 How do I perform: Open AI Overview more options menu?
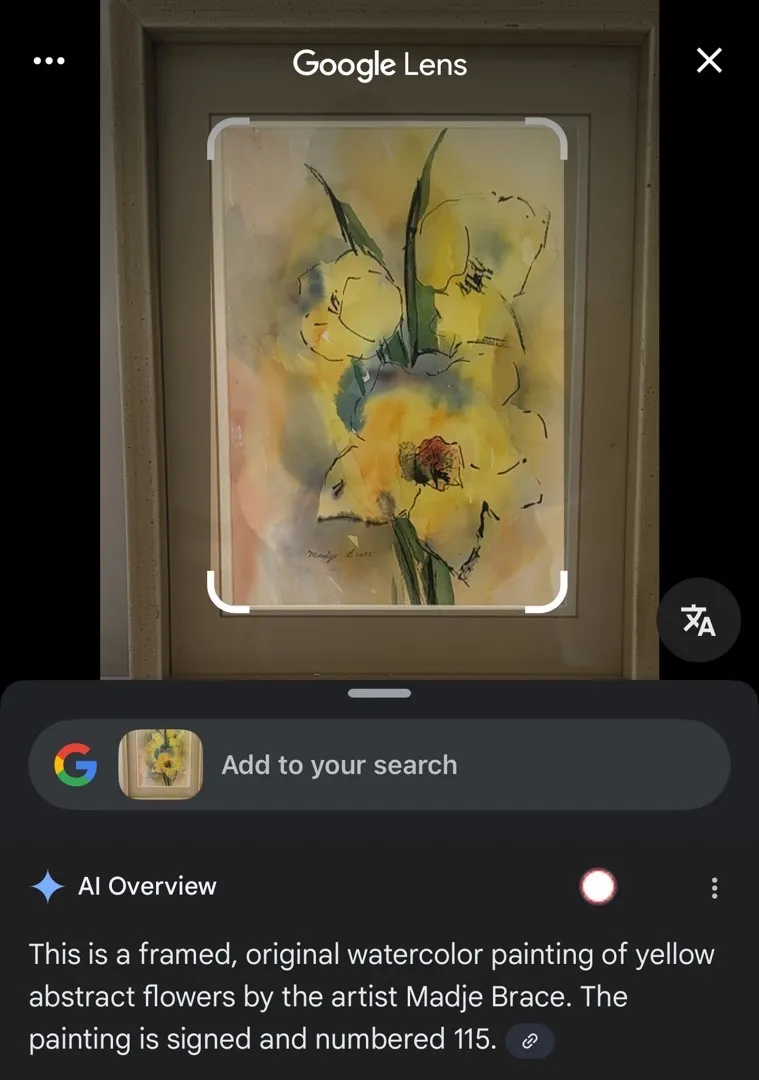pyautogui.click(x=713, y=887)
